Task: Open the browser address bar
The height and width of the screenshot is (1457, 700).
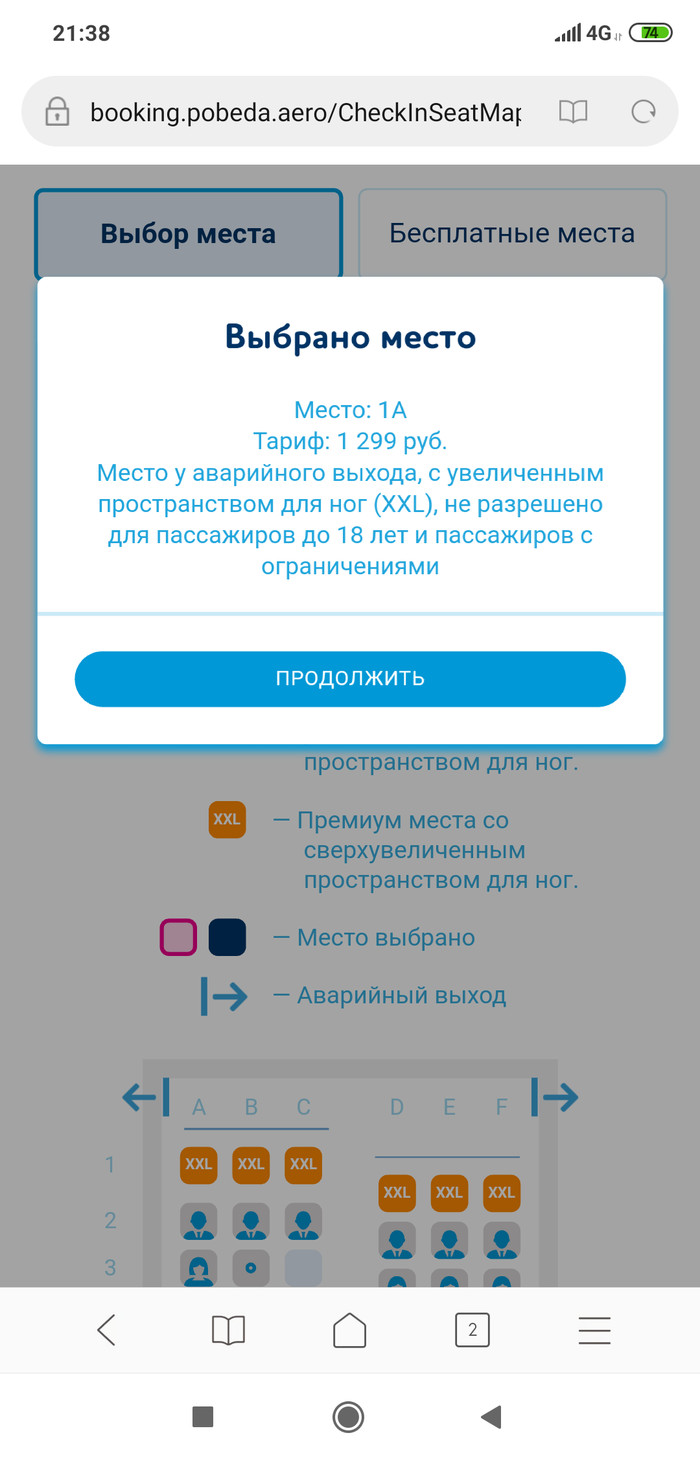Action: (x=300, y=112)
